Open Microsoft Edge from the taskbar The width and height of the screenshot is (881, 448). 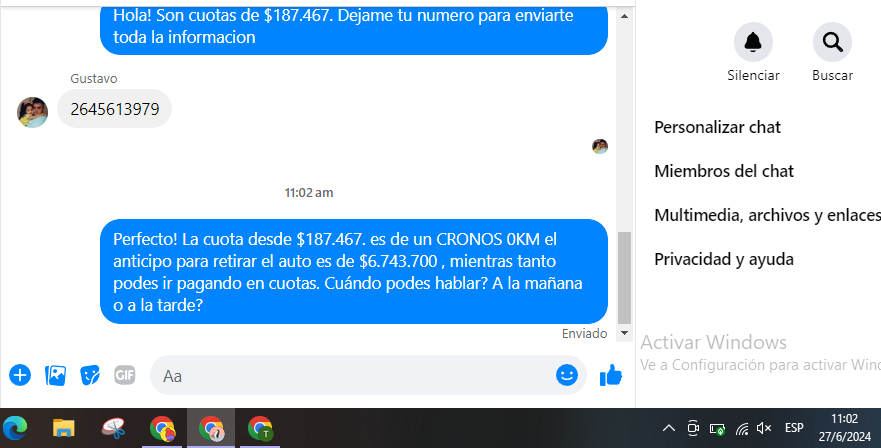coord(15,429)
